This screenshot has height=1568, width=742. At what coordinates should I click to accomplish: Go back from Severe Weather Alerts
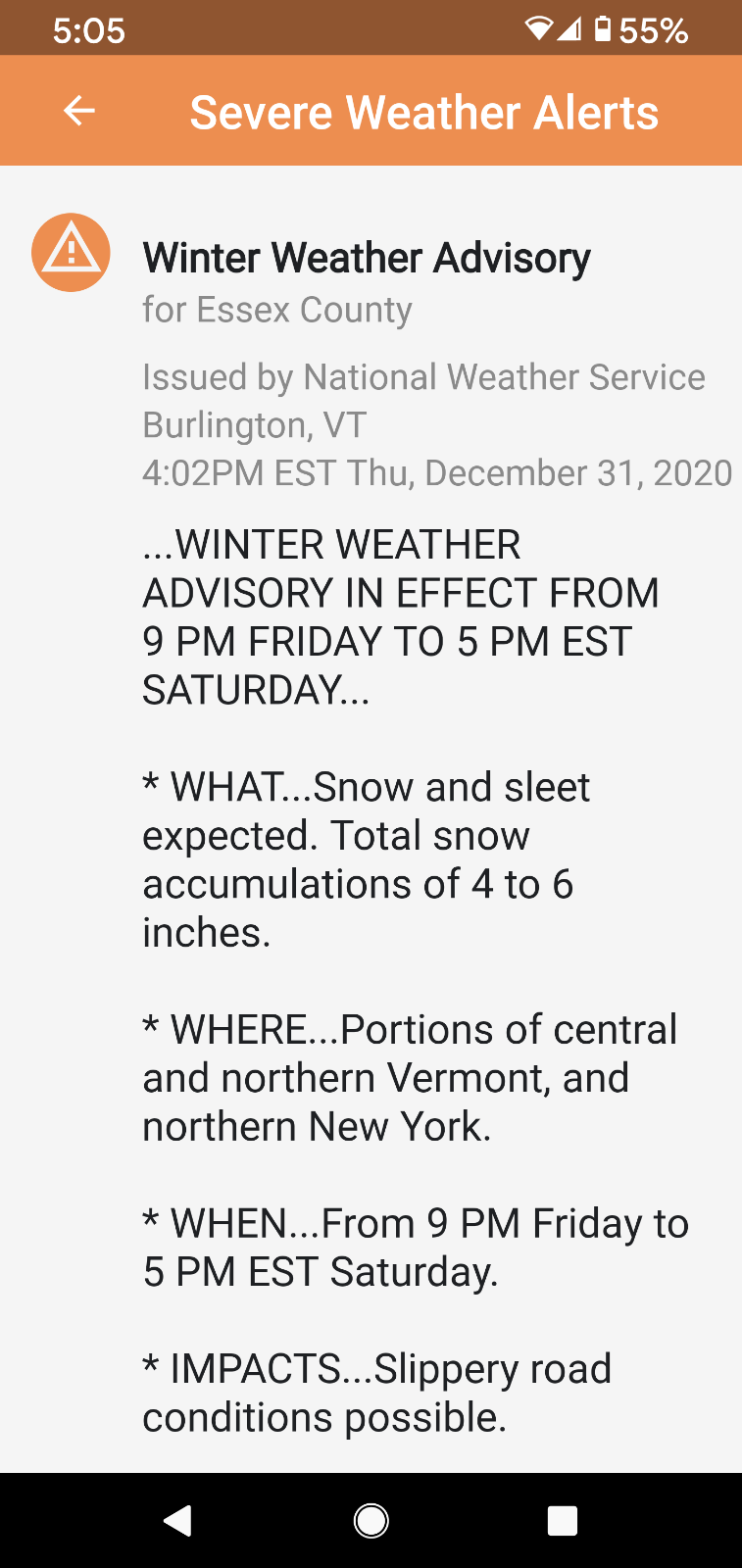pos(79,111)
